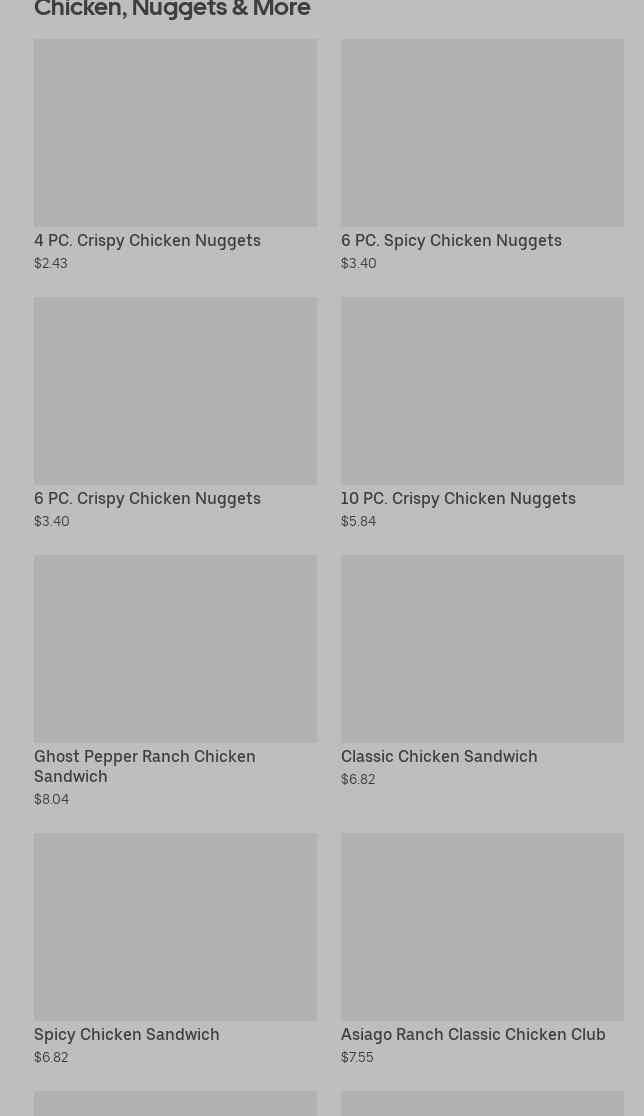View 10 PC. Crispy Chicken Nuggets
This screenshot has height=1116, width=644.
[x=481, y=413]
